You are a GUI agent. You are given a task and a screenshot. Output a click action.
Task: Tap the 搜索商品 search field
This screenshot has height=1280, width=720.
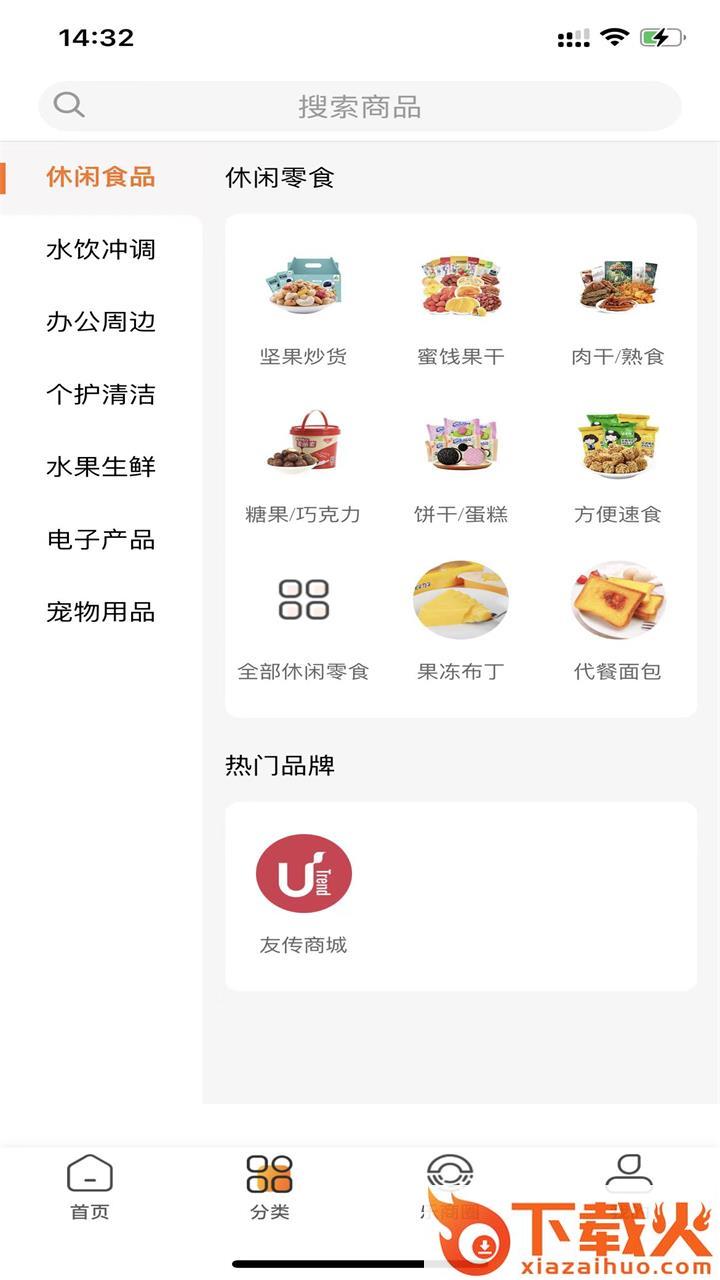[x=360, y=105]
